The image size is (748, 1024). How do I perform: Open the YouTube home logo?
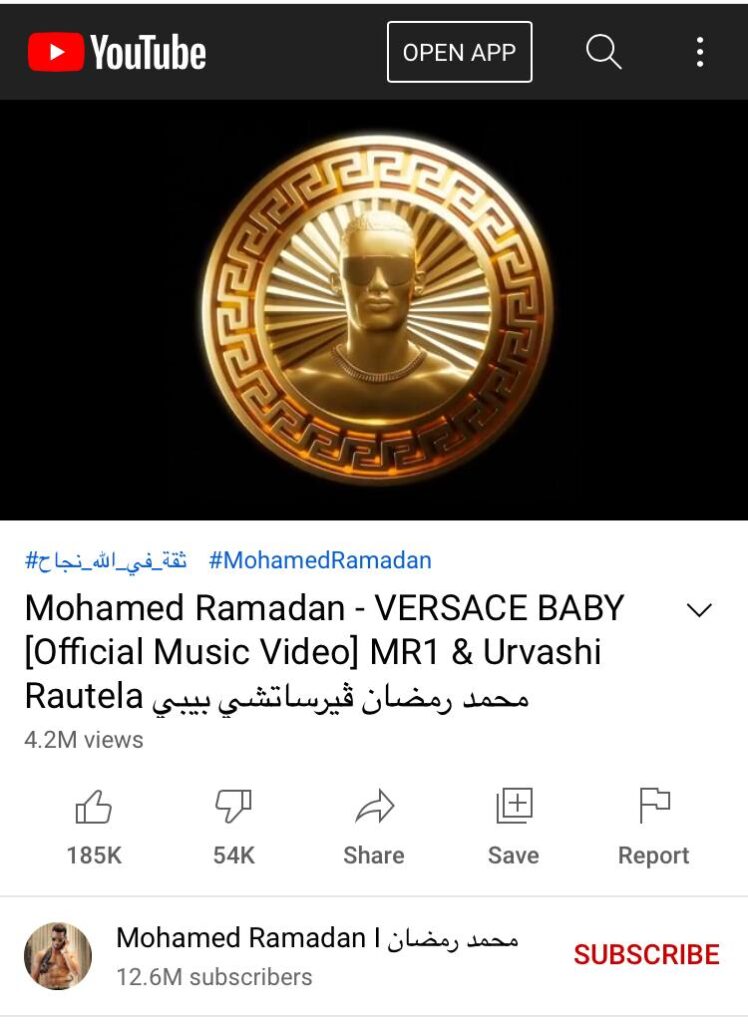coord(116,52)
